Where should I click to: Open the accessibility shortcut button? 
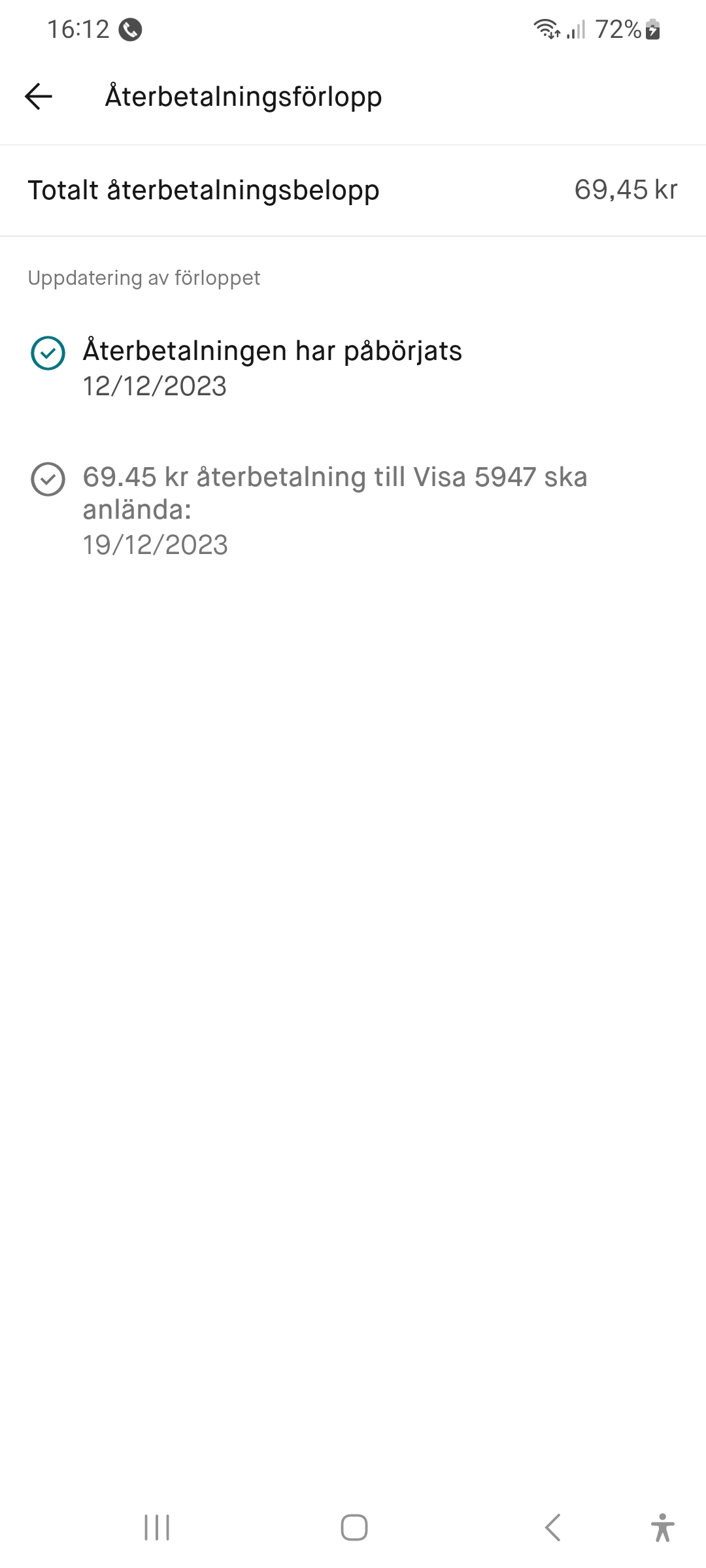point(662,1527)
